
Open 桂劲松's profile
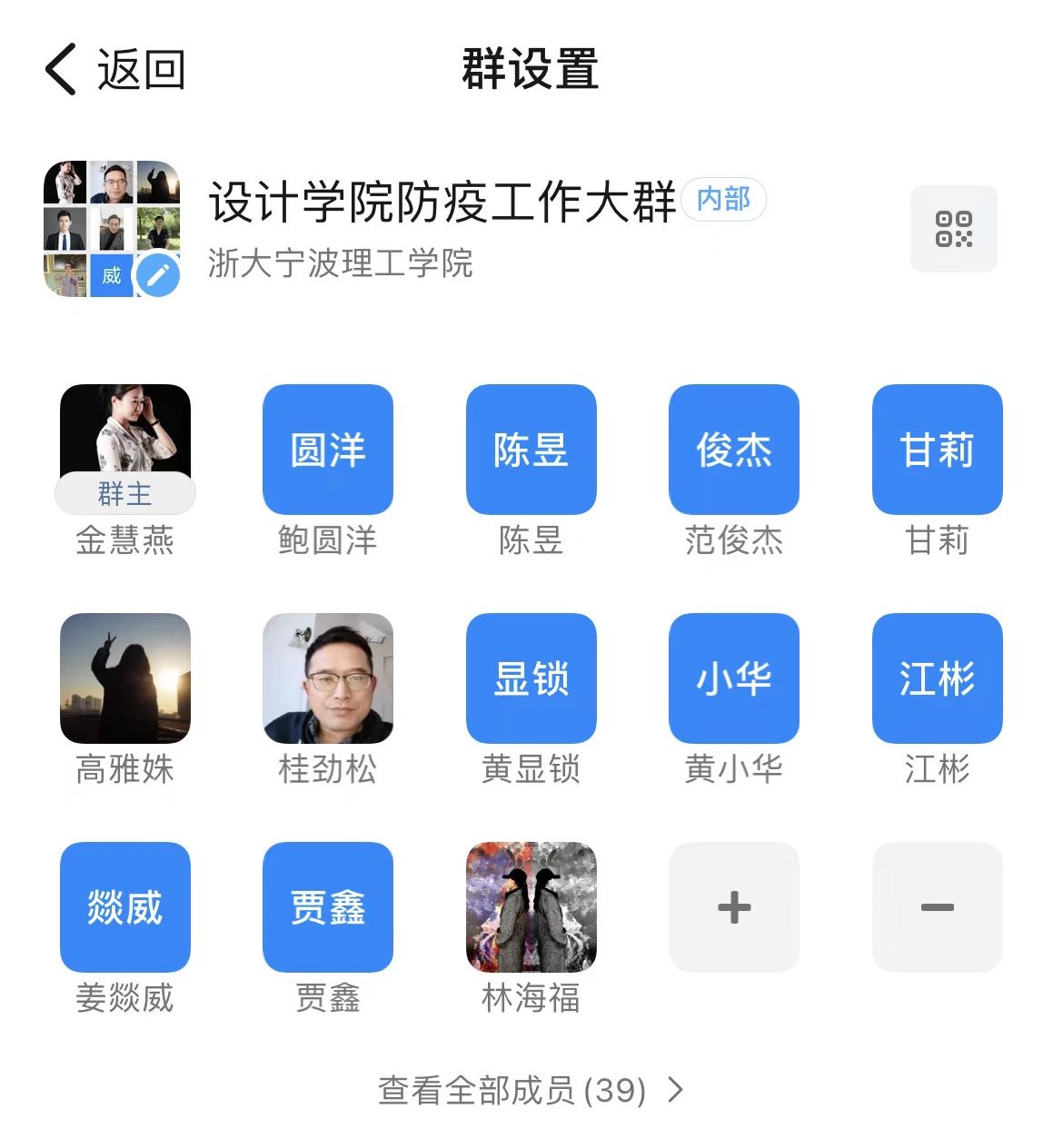(x=328, y=678)
